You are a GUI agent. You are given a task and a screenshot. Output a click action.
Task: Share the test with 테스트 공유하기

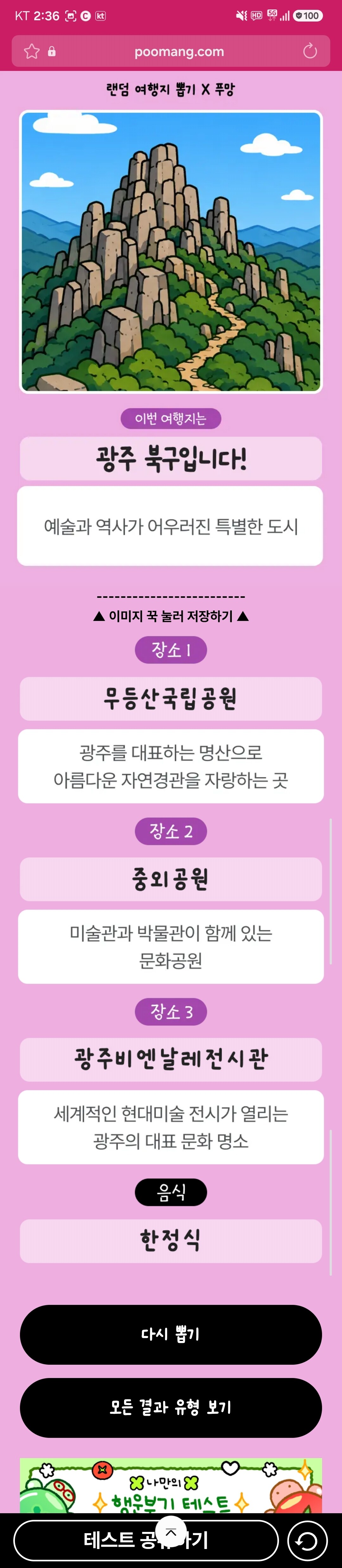point(146,1540)
